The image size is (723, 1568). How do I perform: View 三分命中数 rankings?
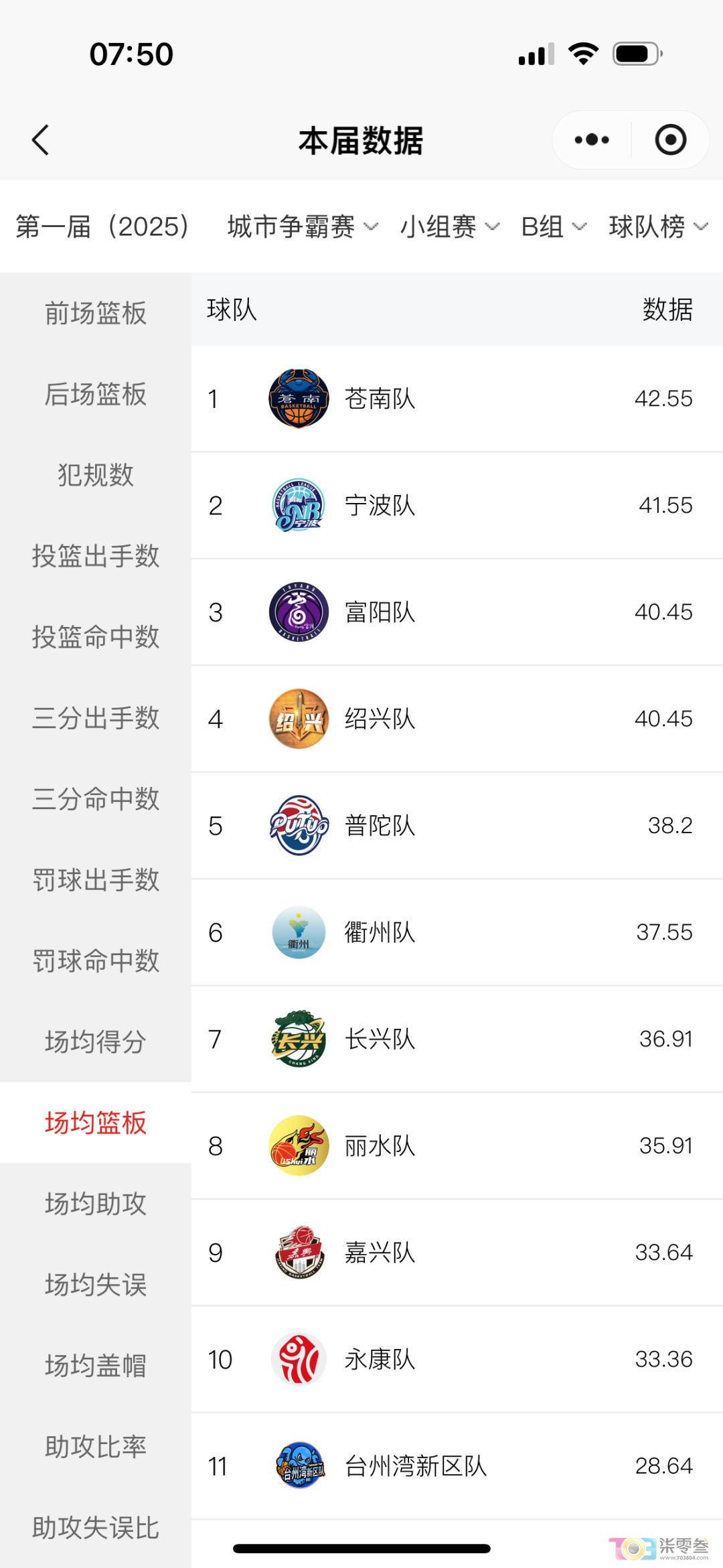click(95, 799)
